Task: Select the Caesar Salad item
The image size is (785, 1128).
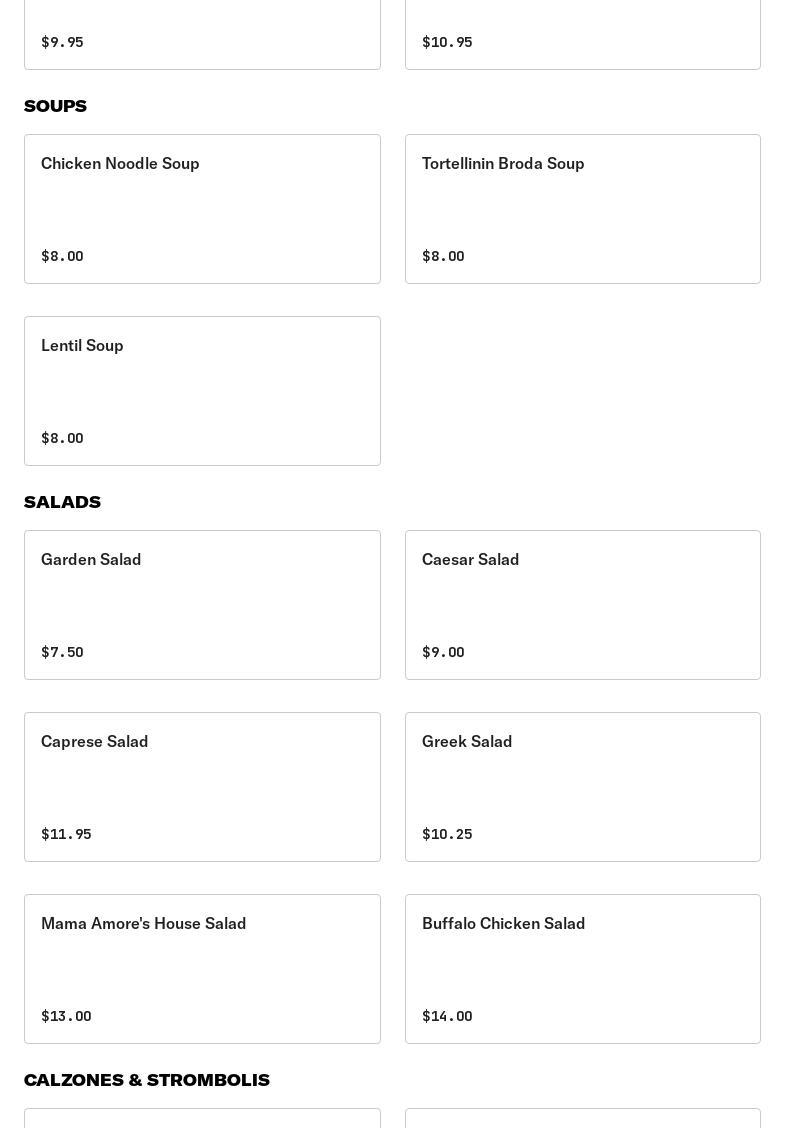Action: click(582, 605)
